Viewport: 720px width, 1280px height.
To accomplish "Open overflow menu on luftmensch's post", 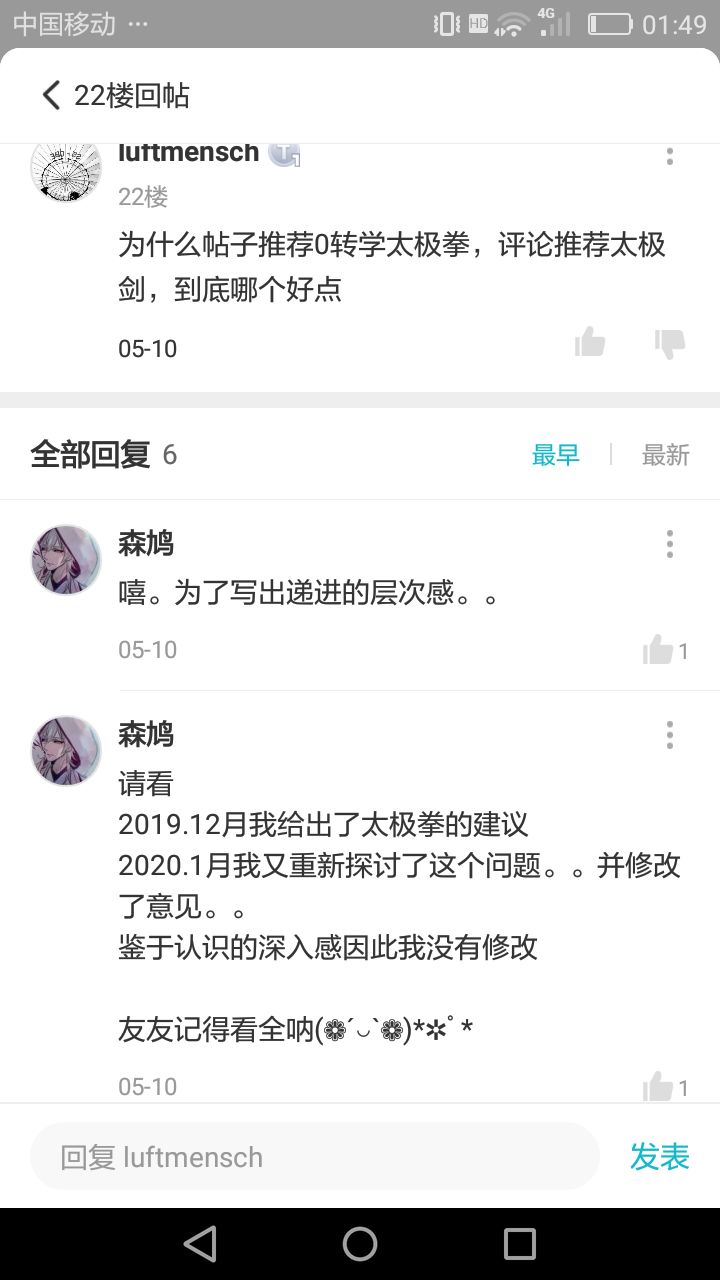I will (669, 156).
